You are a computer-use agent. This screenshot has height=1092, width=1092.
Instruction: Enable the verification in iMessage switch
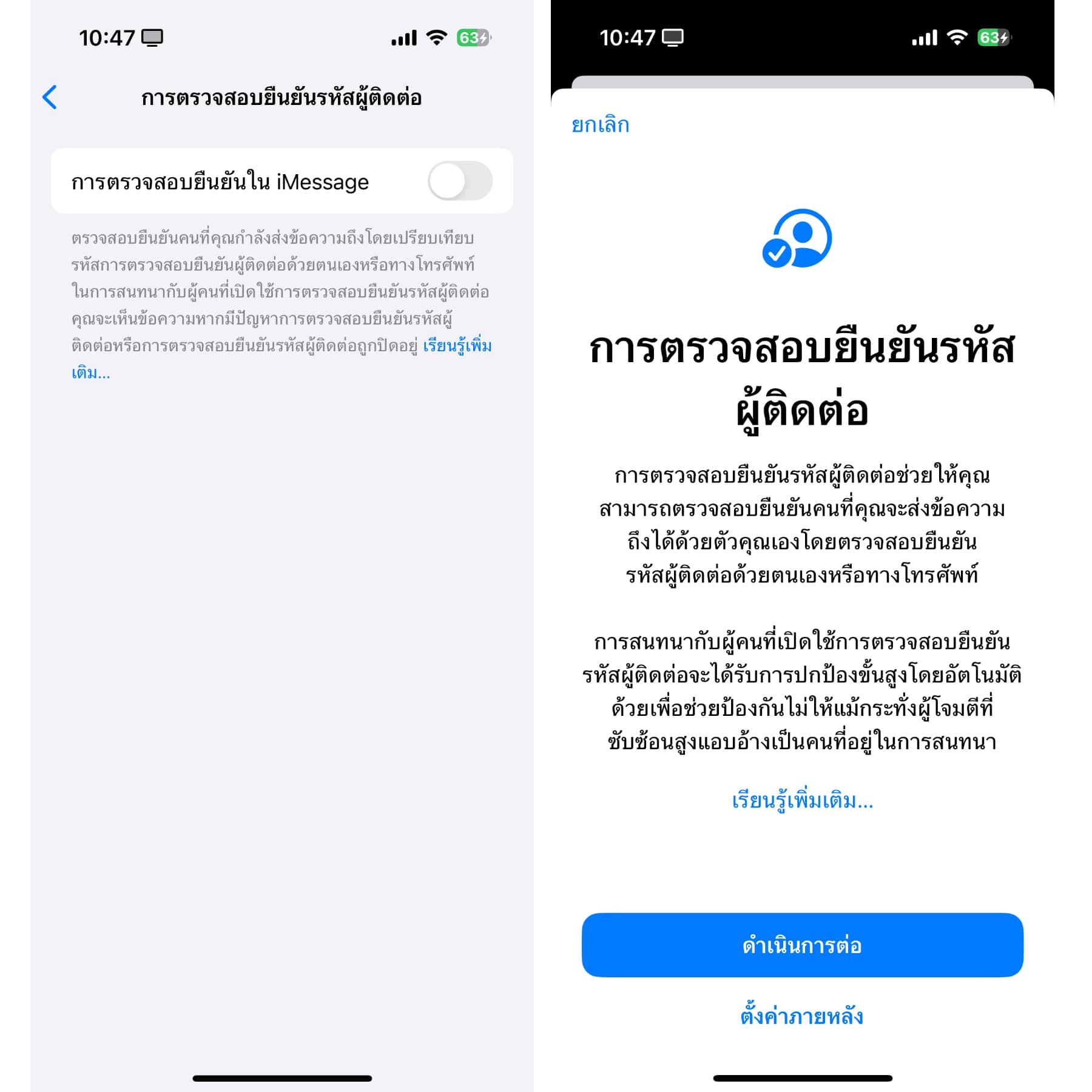[x=460, y=181]
